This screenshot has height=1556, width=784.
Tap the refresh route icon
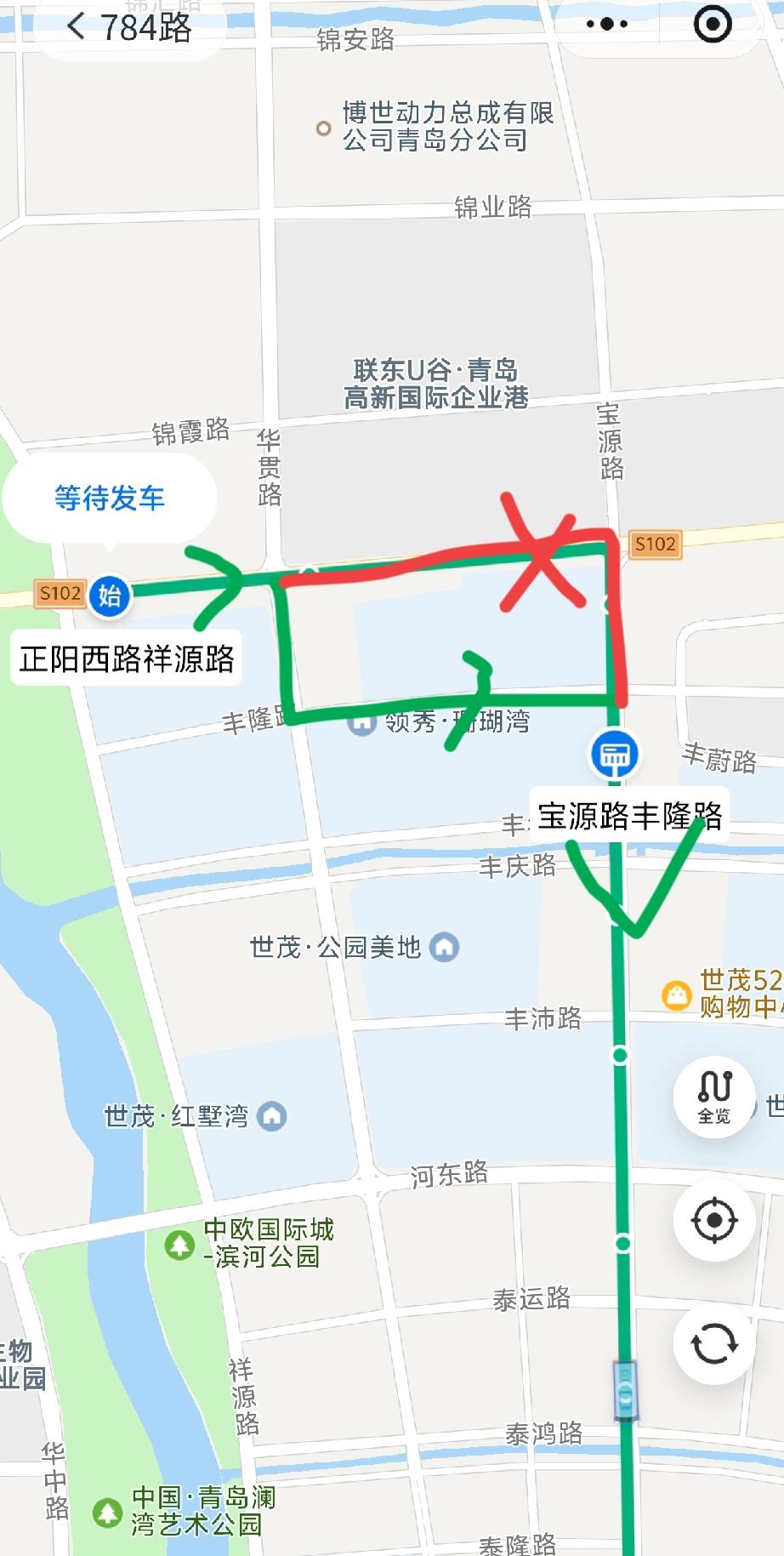714,1338
